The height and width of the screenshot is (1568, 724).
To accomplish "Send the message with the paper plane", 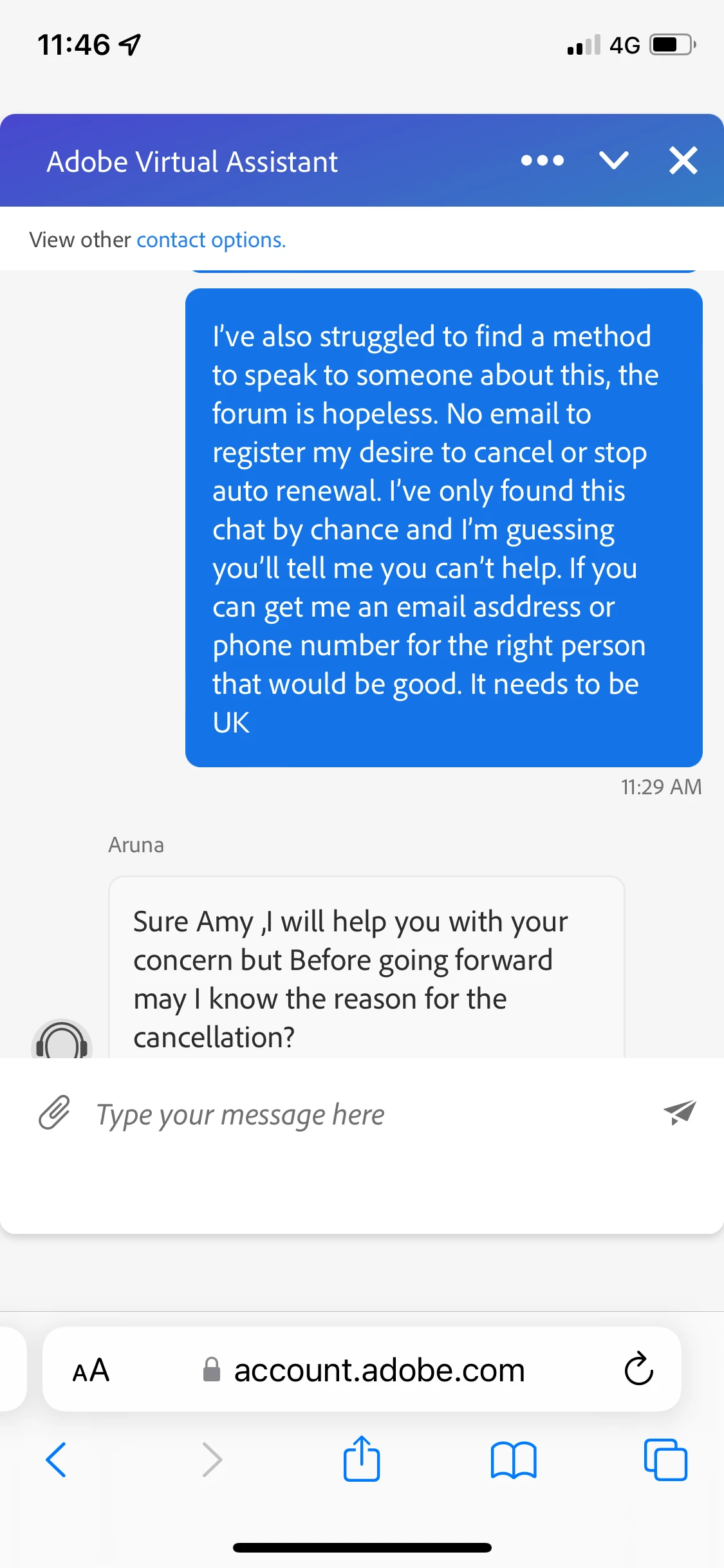I will [680, 1112].
